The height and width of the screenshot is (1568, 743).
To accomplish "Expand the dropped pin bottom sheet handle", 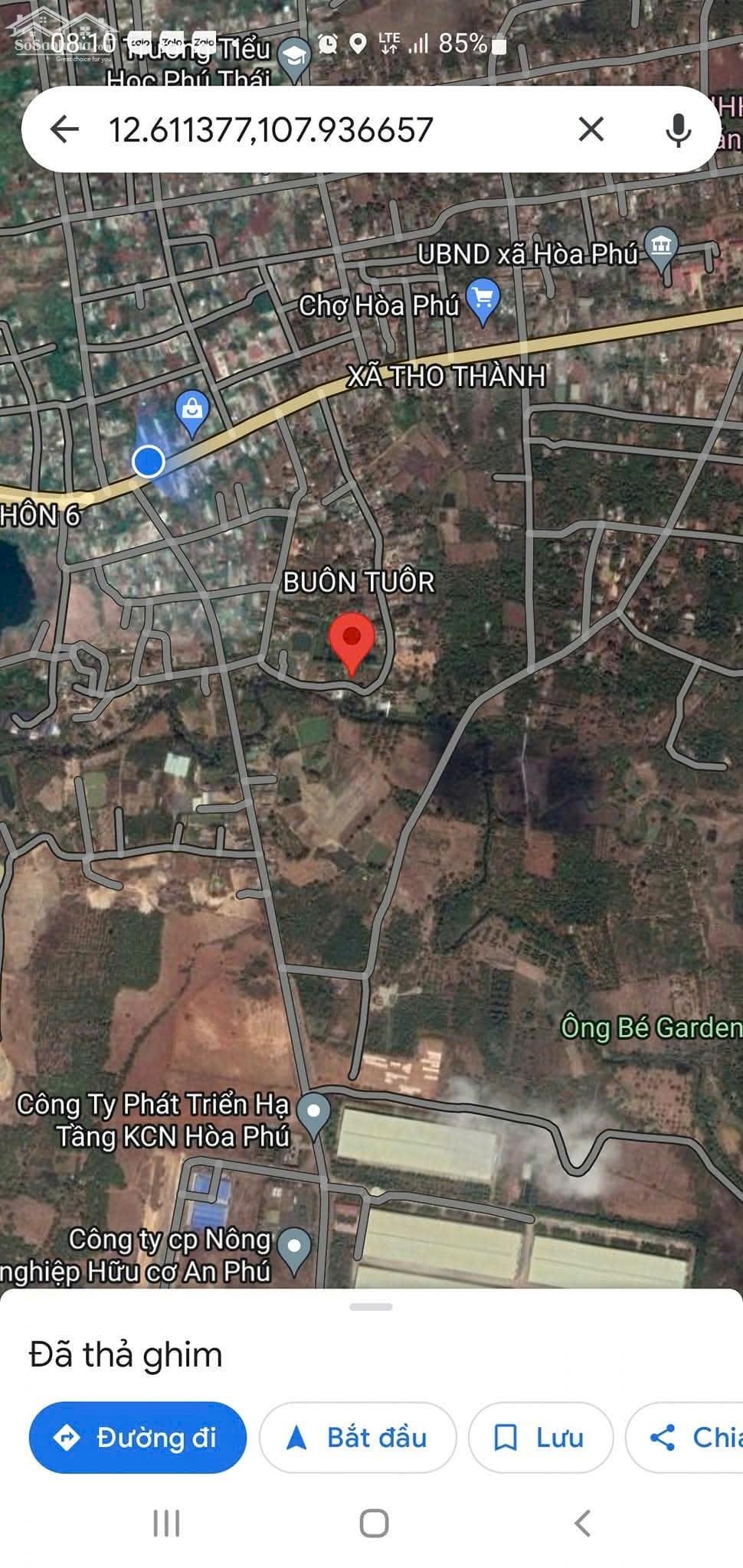I will (371, 1307).
